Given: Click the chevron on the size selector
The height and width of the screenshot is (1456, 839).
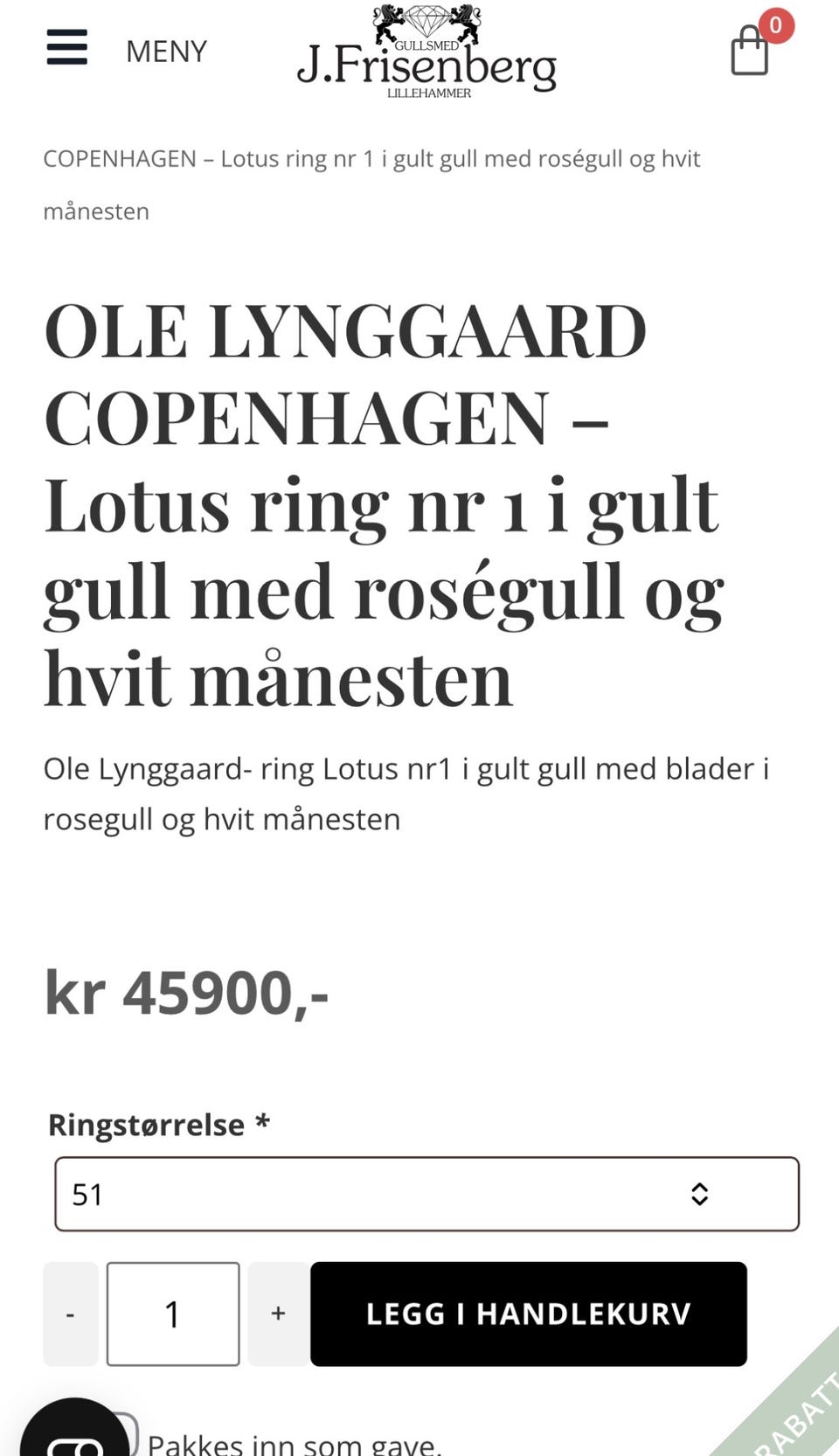Looking at the screenshot, I should pos(699,1194).
